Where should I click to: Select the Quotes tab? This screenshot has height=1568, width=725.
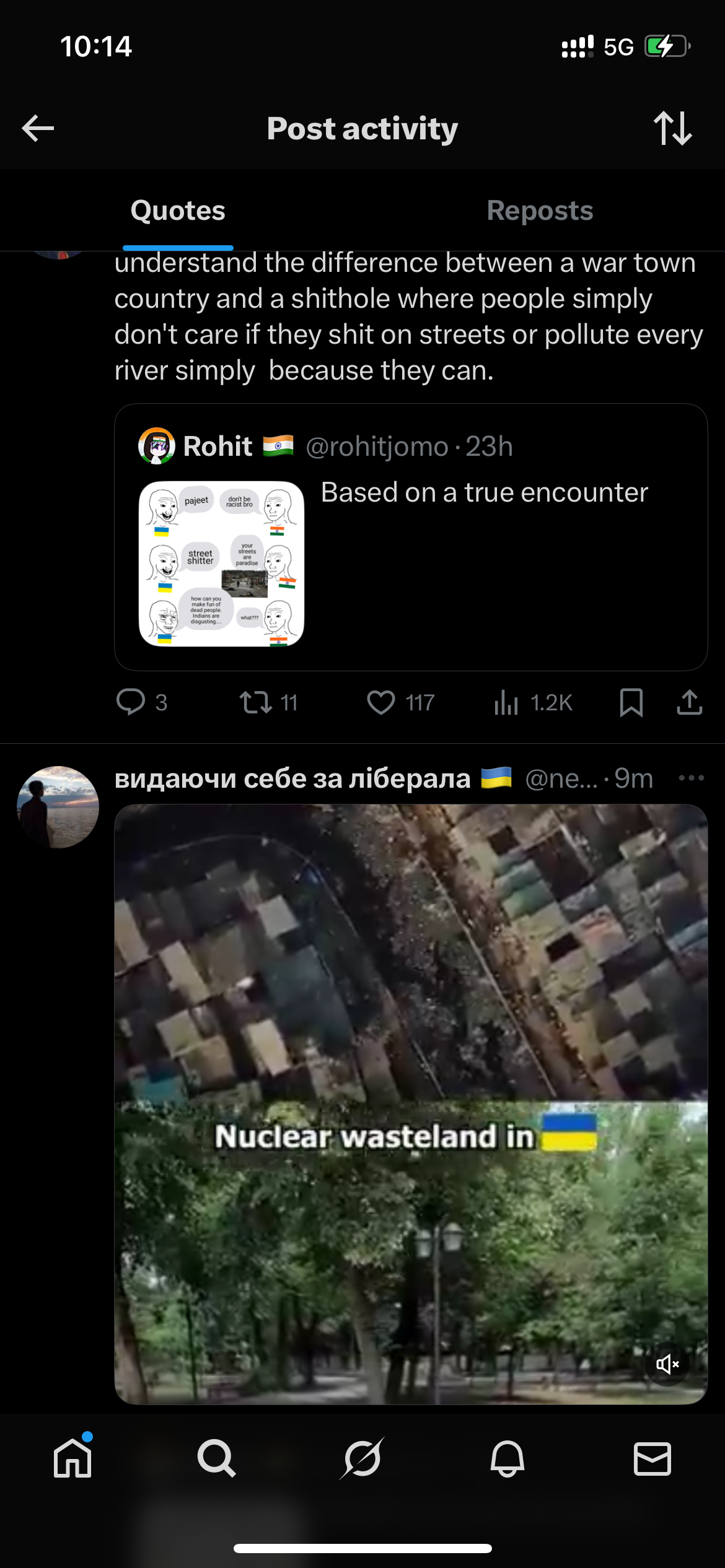178,211
